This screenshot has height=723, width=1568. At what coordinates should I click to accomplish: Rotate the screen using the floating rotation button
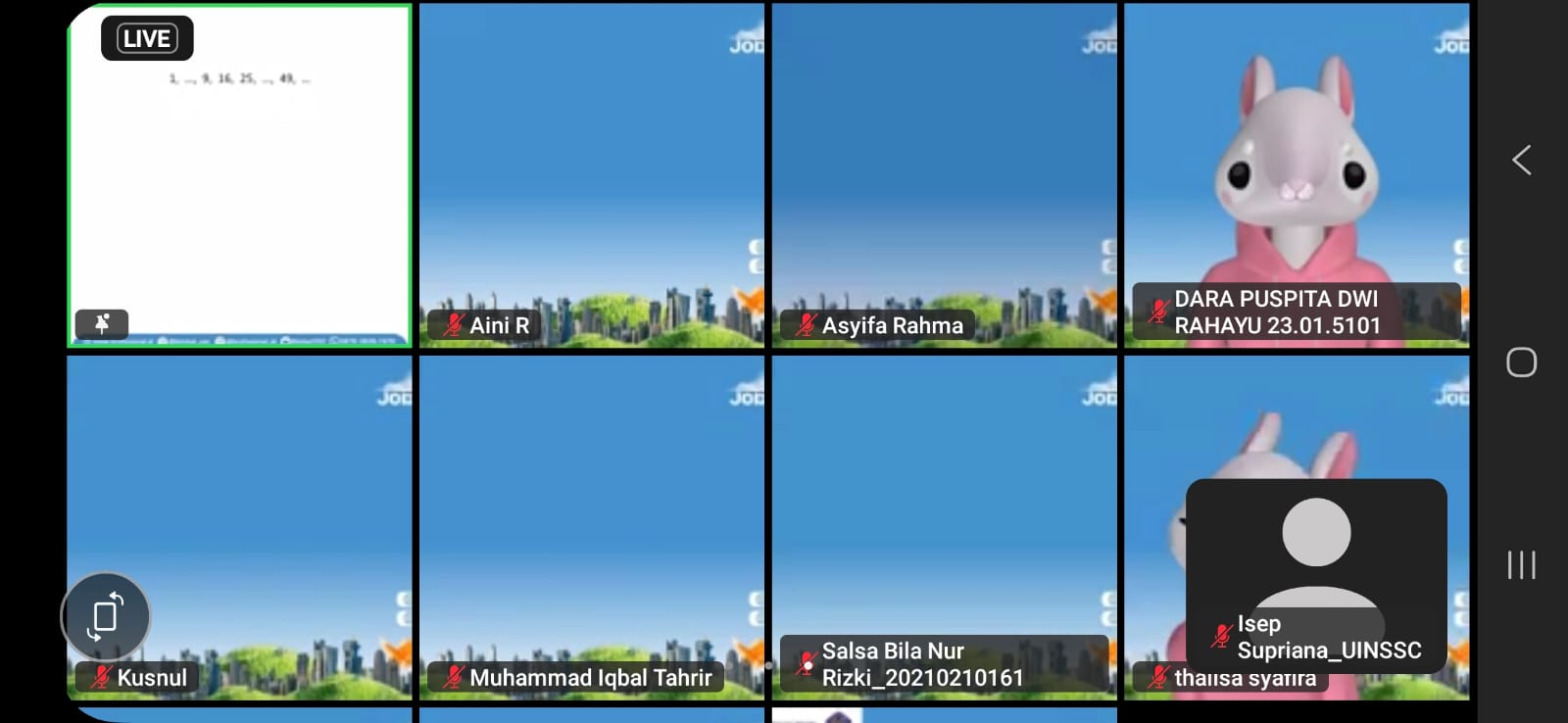click(106, 616)
